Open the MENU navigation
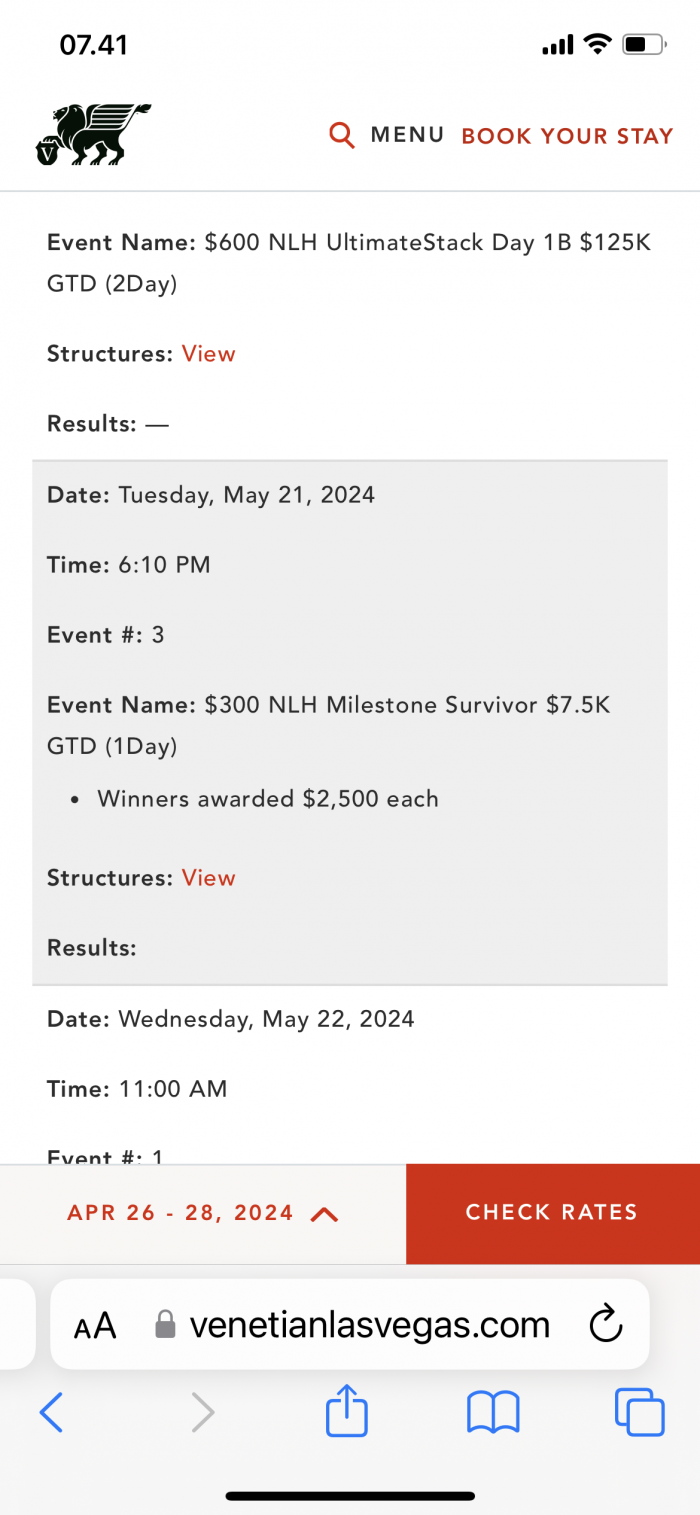This screenshot has width=700, height=1515. (407, 135)
